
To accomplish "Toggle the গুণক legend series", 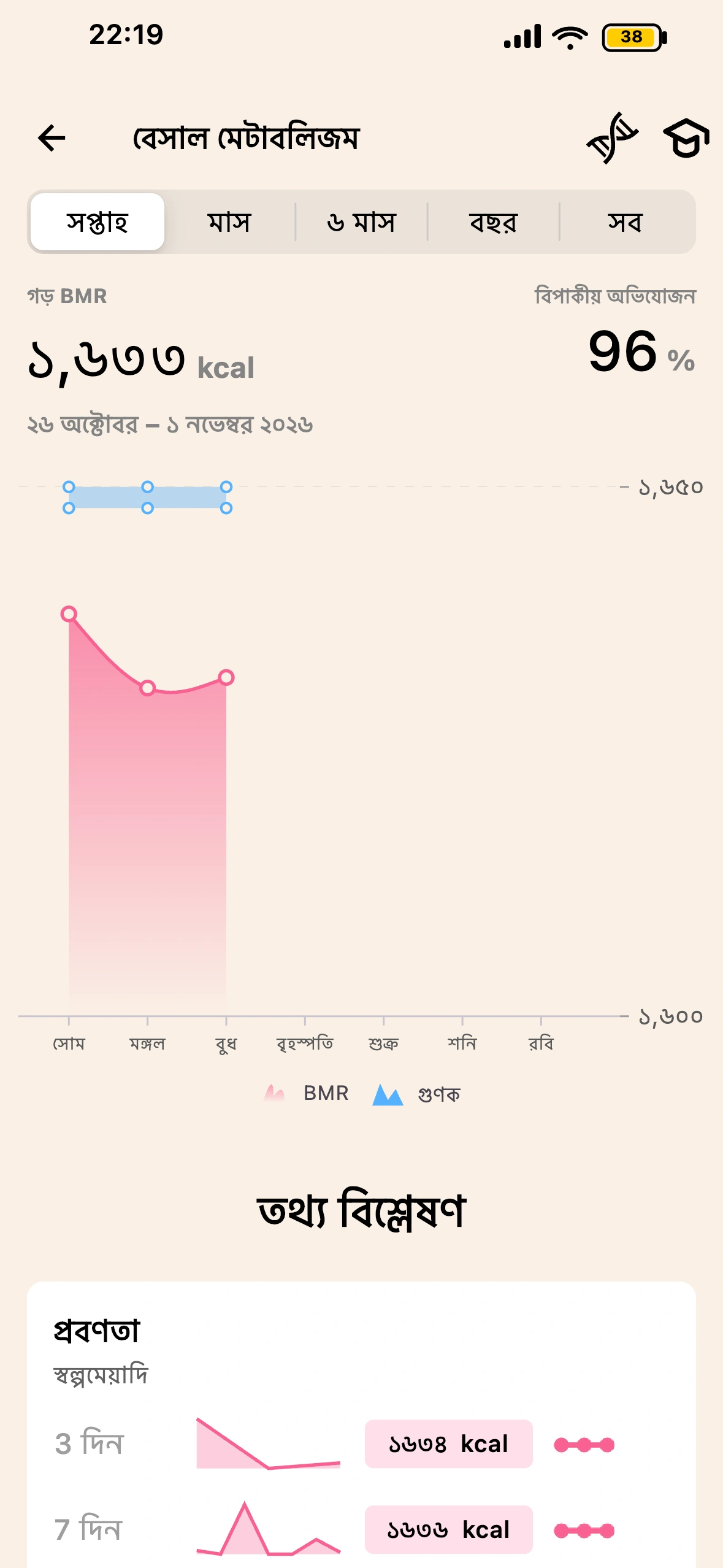I will pyautogui.click(x=416, y=1094).
